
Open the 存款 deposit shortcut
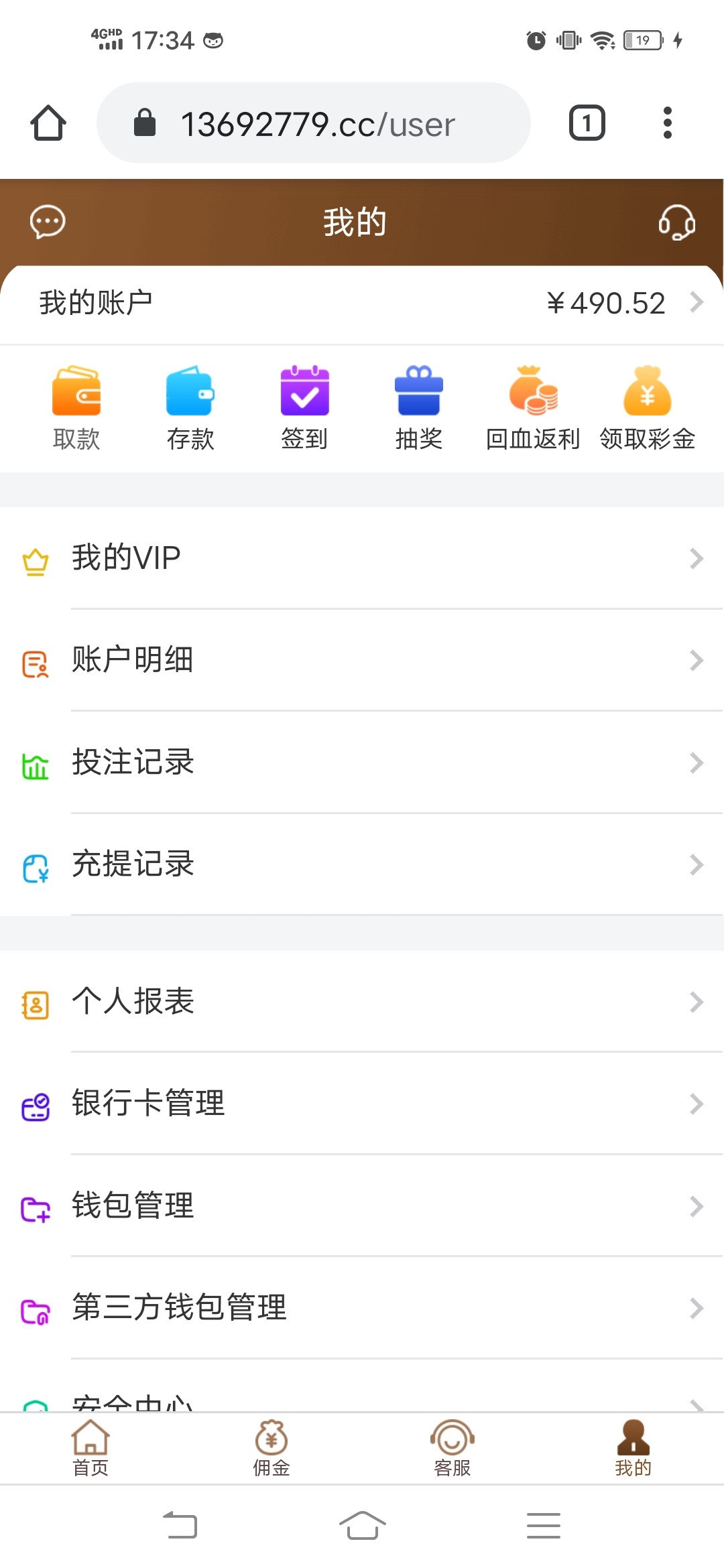[x=190, y=408]
